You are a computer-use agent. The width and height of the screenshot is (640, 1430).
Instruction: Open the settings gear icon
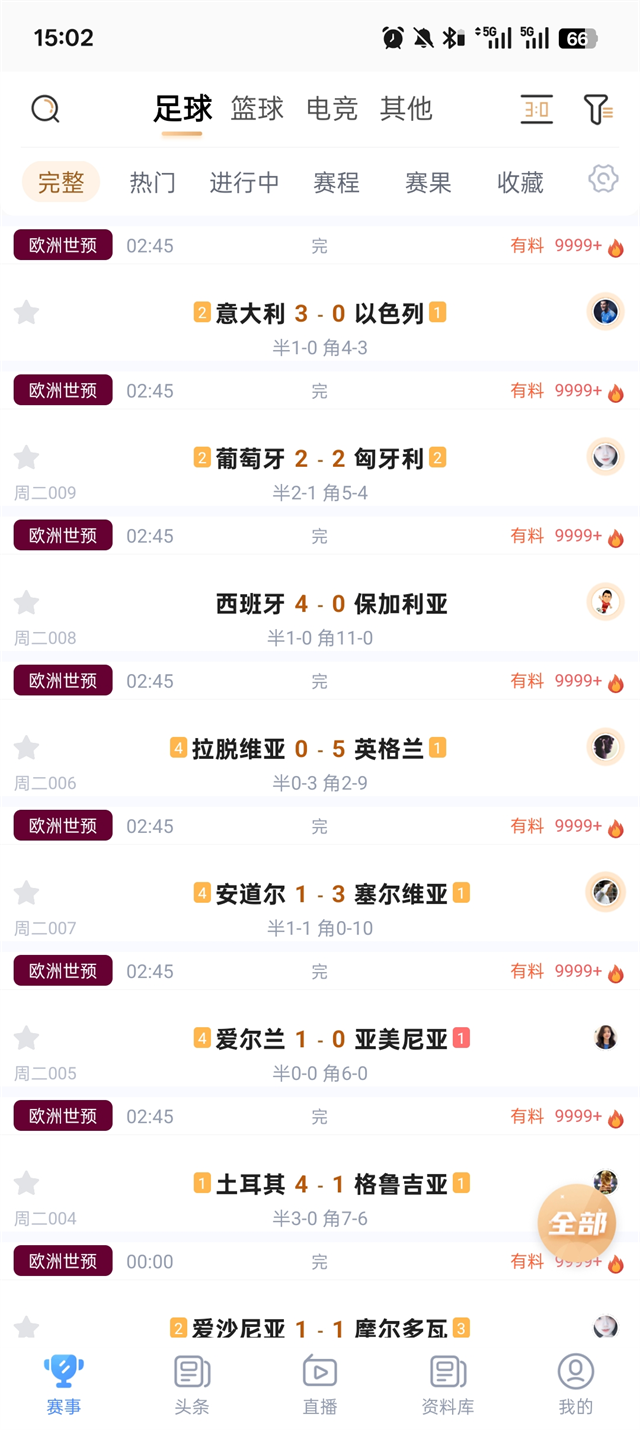pyautogui.click(x=603, y=180)
